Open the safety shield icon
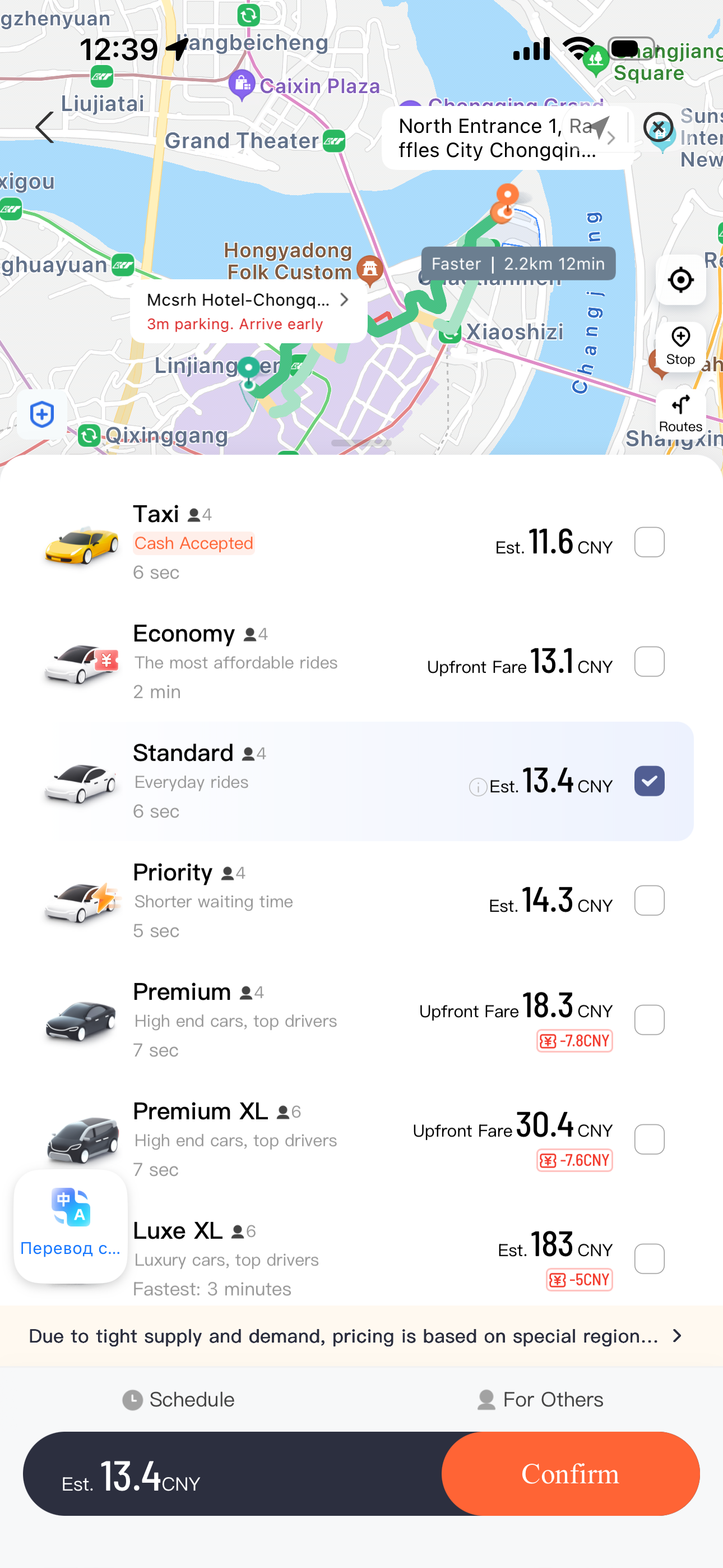 [x=42, y=414]
